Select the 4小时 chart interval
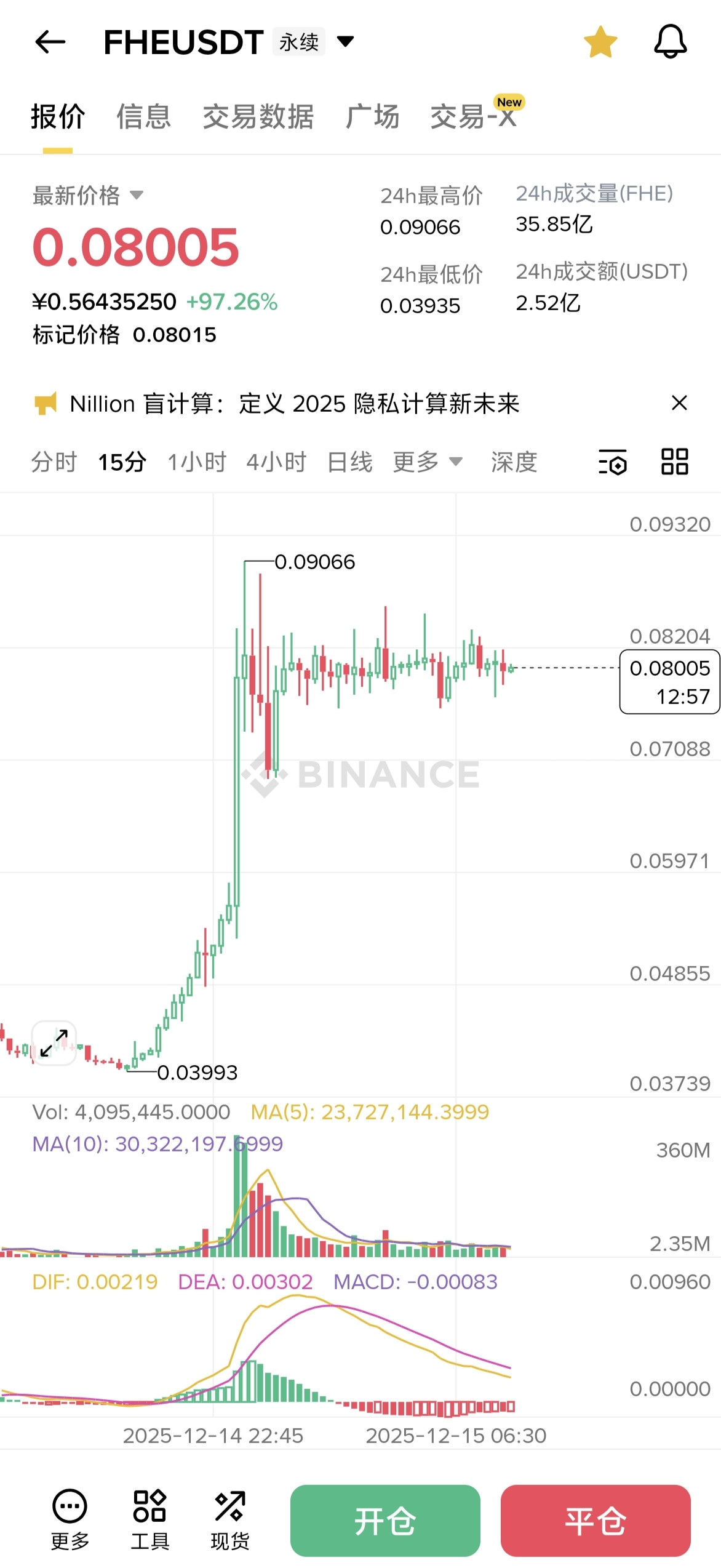 tap(276, 462)
